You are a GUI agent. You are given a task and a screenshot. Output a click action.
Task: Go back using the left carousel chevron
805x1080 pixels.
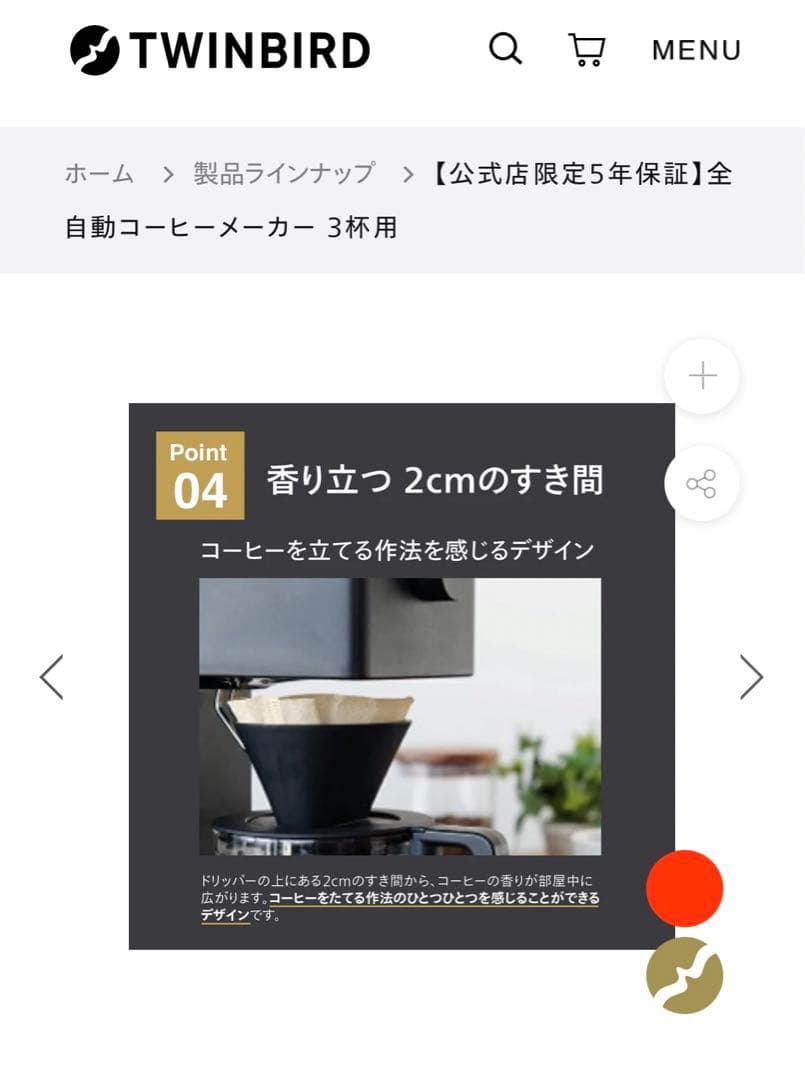53,677
